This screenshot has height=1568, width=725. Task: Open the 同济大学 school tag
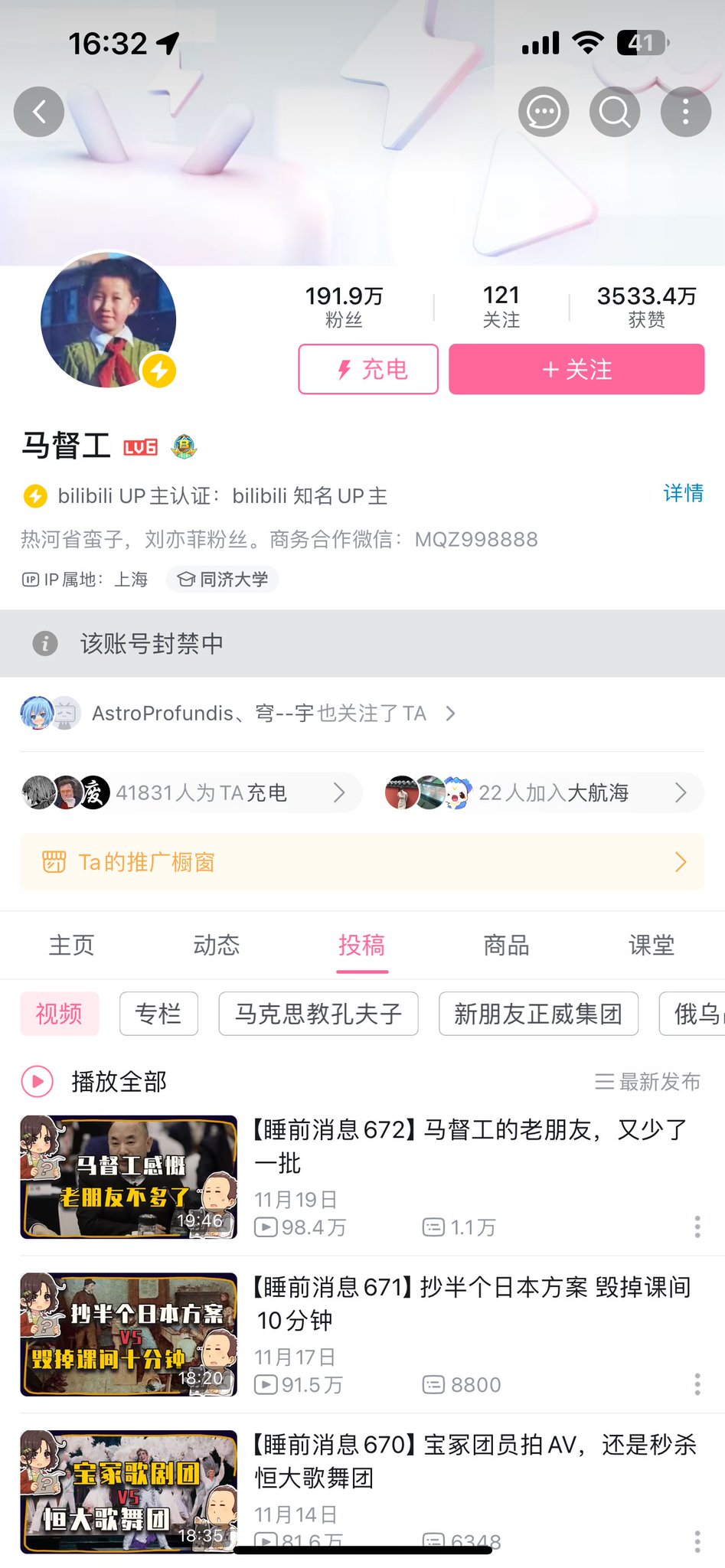(x=223, y=580)
